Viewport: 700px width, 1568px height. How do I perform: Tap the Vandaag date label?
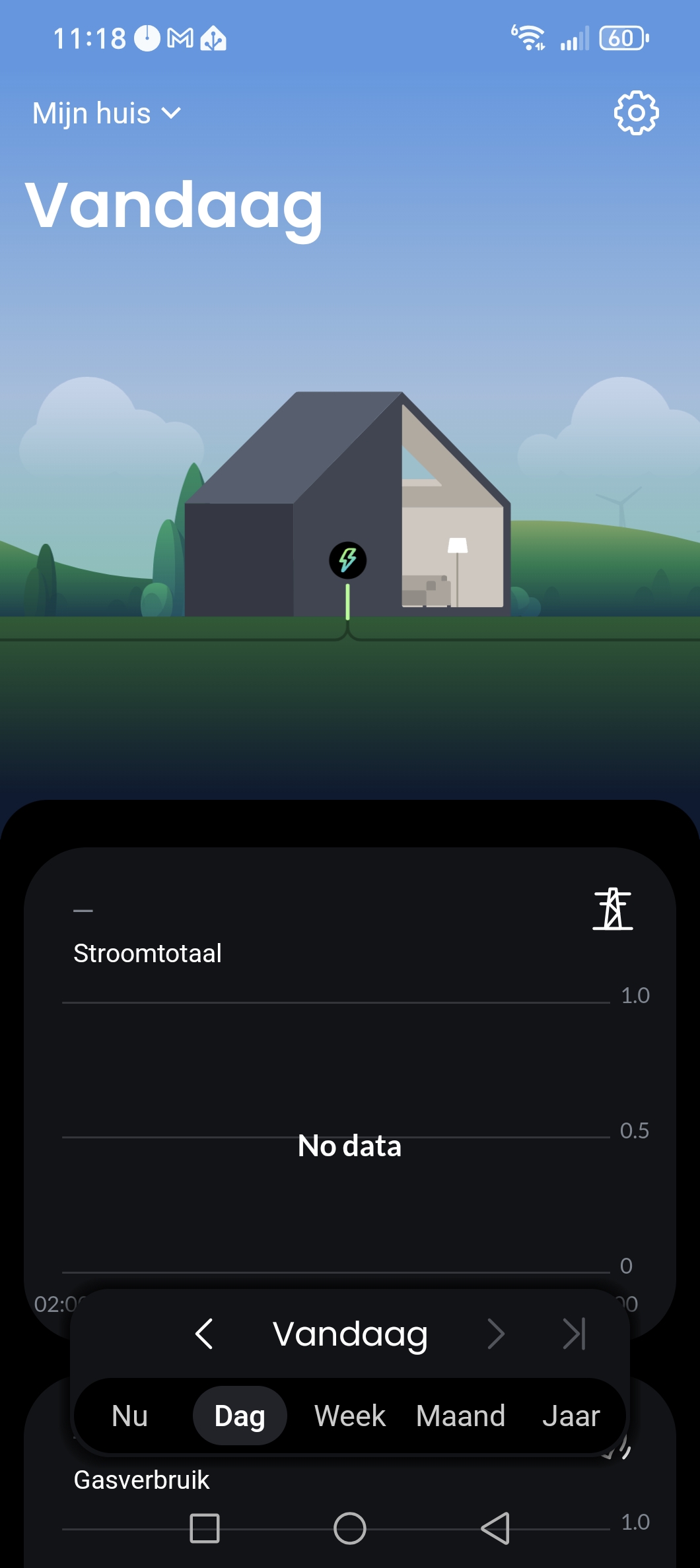pos(350,1333)
